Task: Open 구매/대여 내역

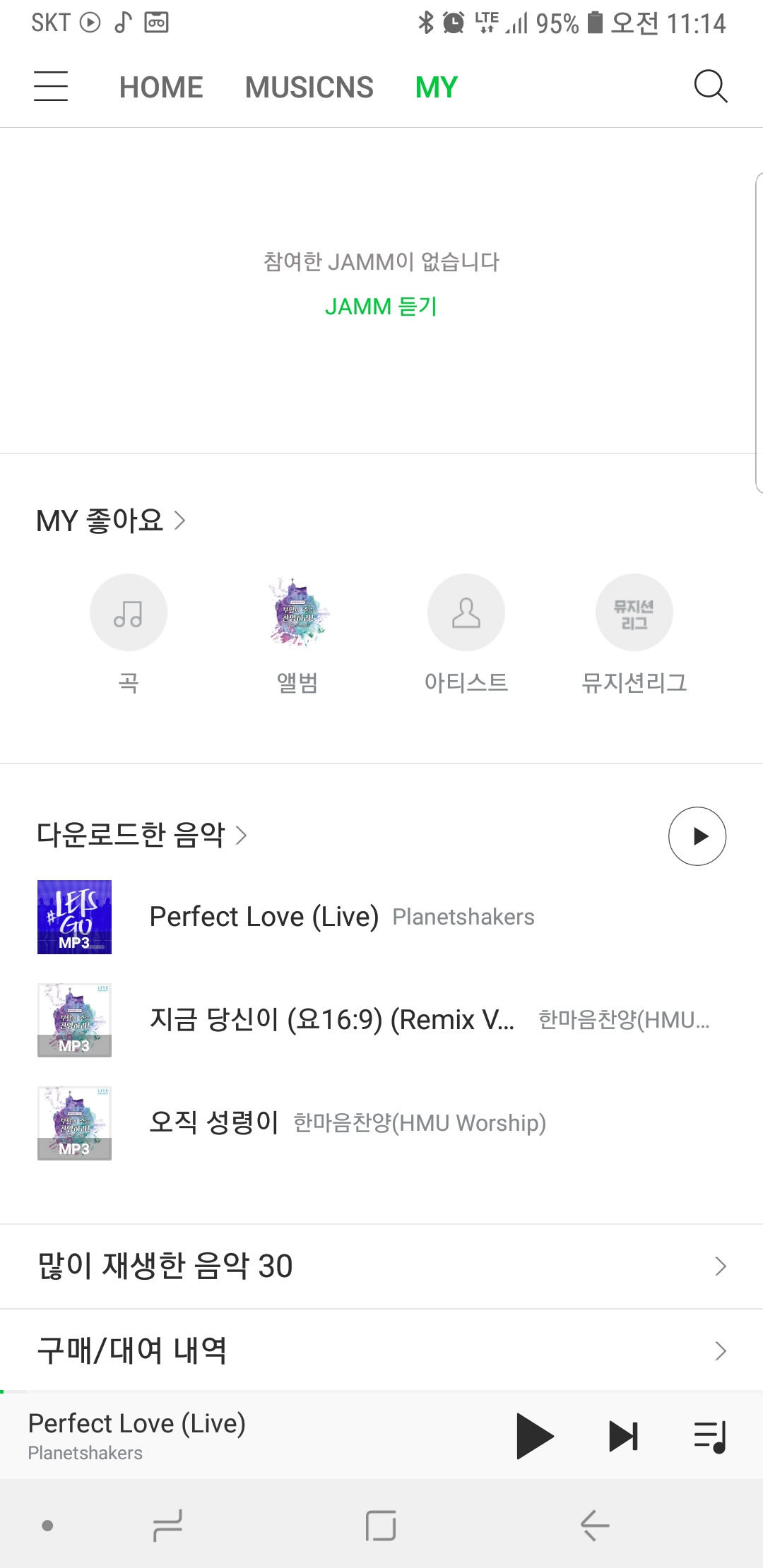Action: [381, 1350]
